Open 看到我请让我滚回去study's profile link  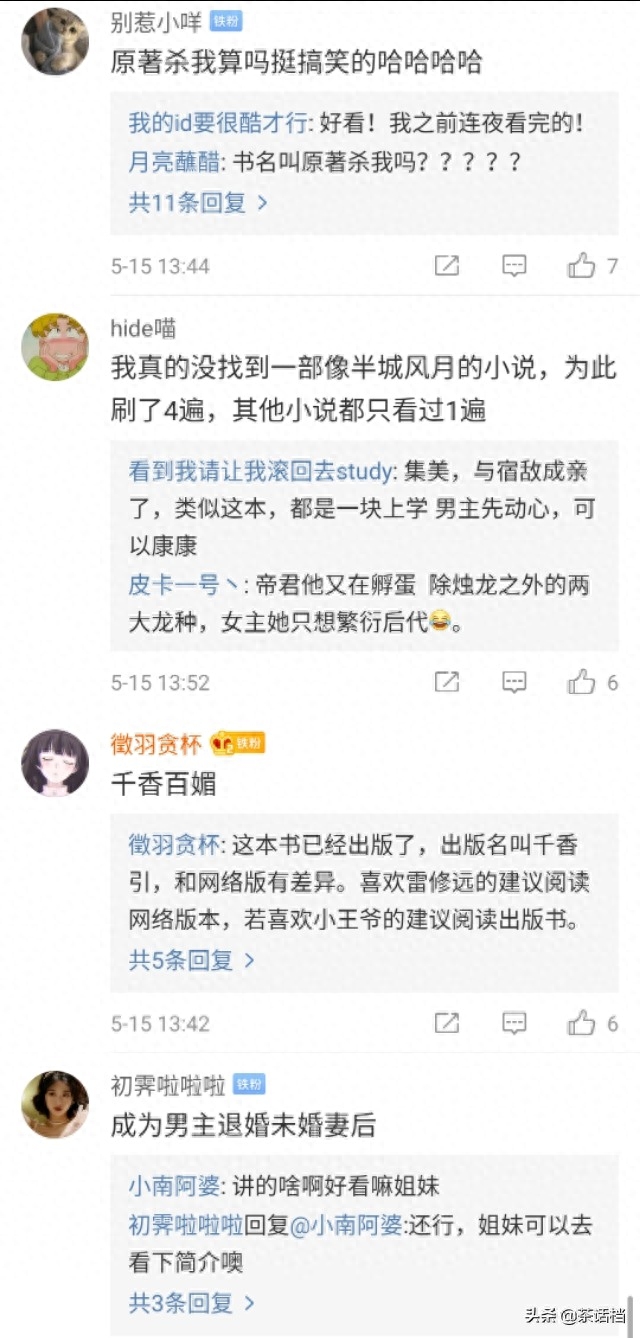[x=263, y=471]
